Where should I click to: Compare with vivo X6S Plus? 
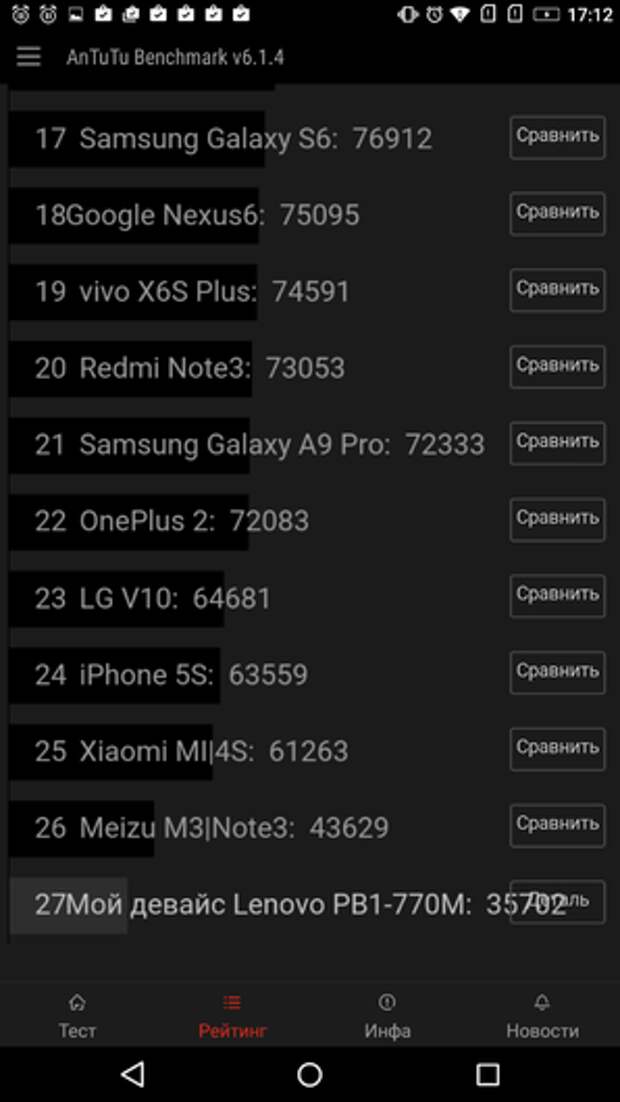click(557, 290)
